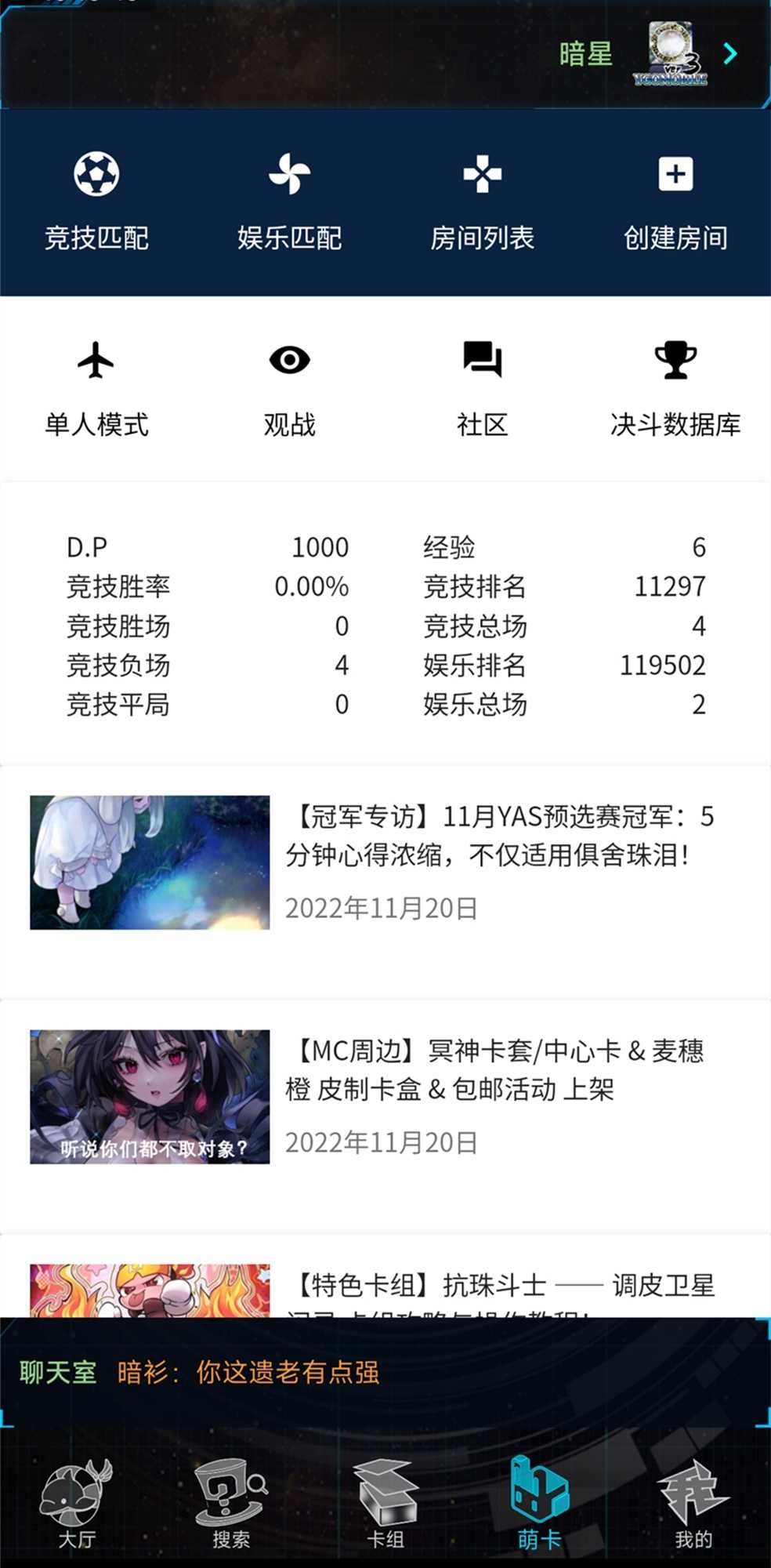Go to the 卡组 deck tab
This screenshot has height=1568, width=771.
click(385, 1504)
